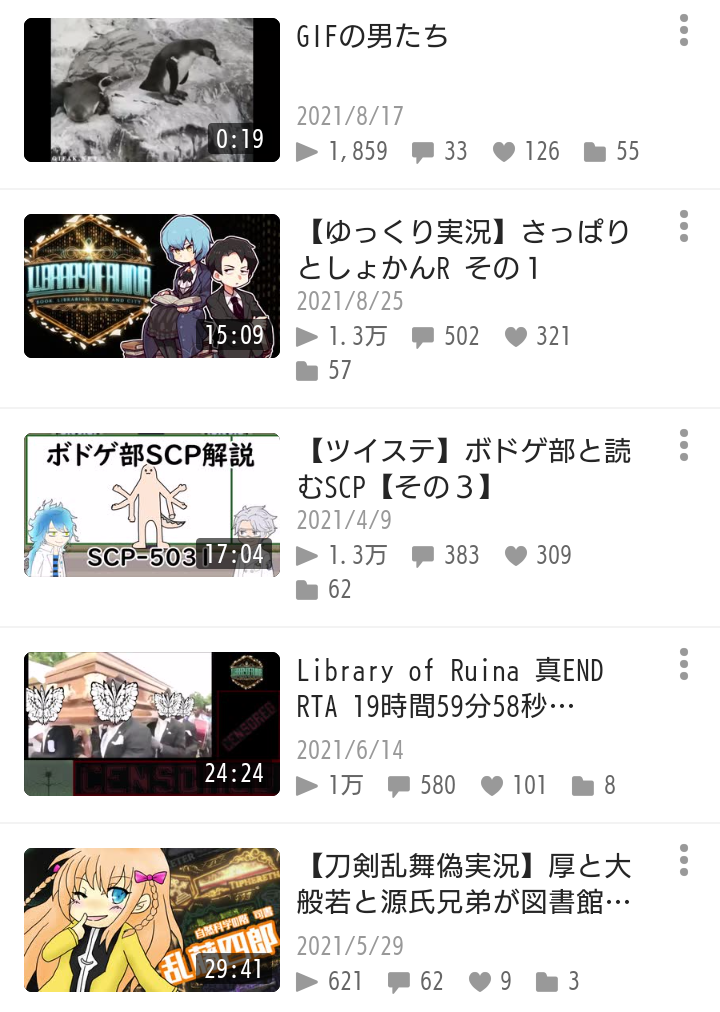
Task: Open more options for 【刀剣乱舞偽実況】 video
Action: pyautogui.click(x=684, y=860)
